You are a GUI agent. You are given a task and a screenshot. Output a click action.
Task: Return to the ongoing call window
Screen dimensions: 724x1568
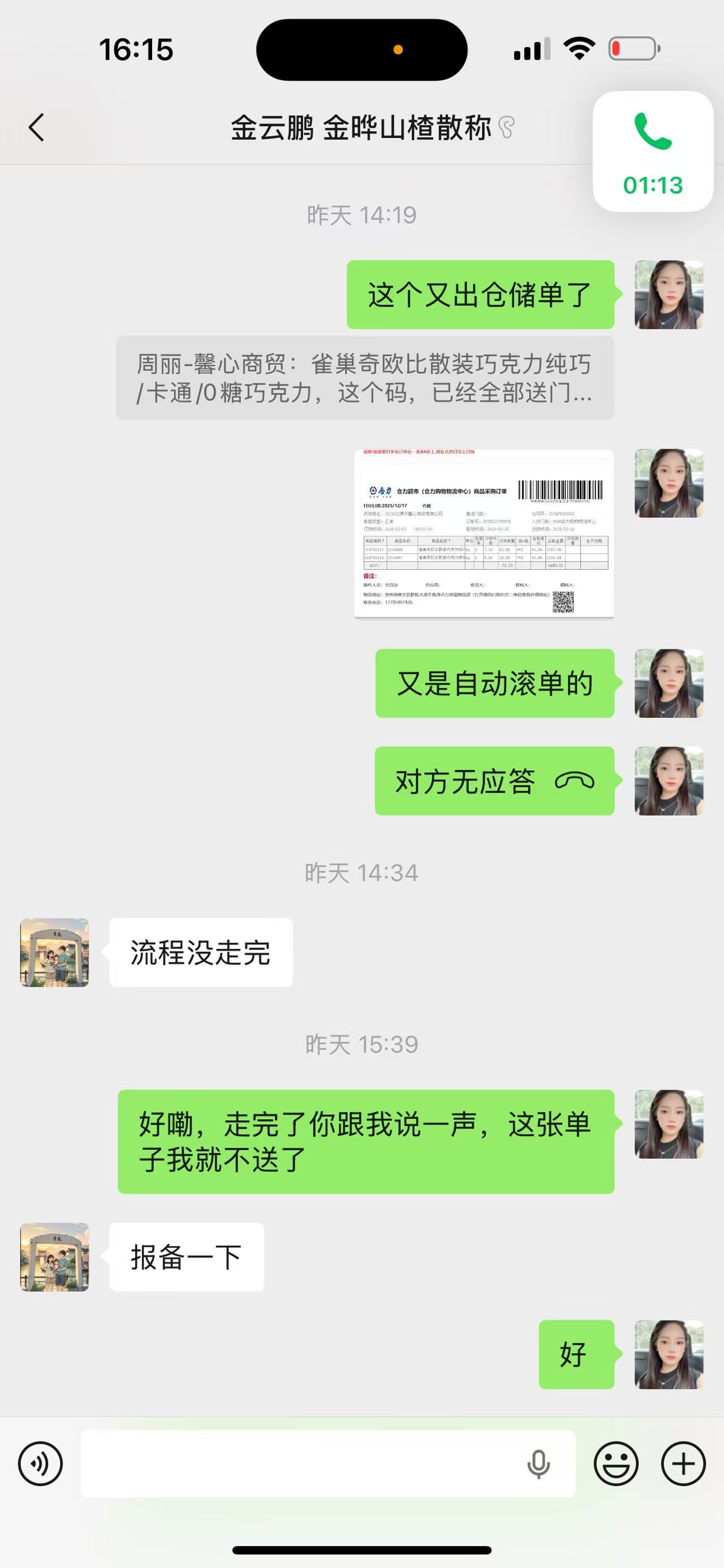(x=653, y=151)
